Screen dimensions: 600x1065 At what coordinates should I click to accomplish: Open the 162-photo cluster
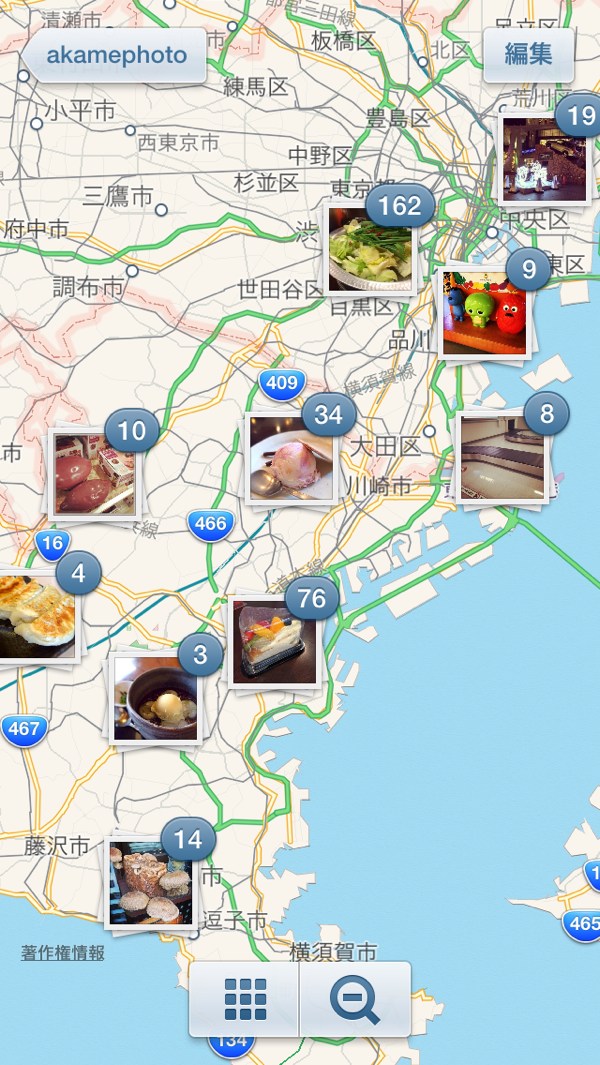(x=370, y=248)
